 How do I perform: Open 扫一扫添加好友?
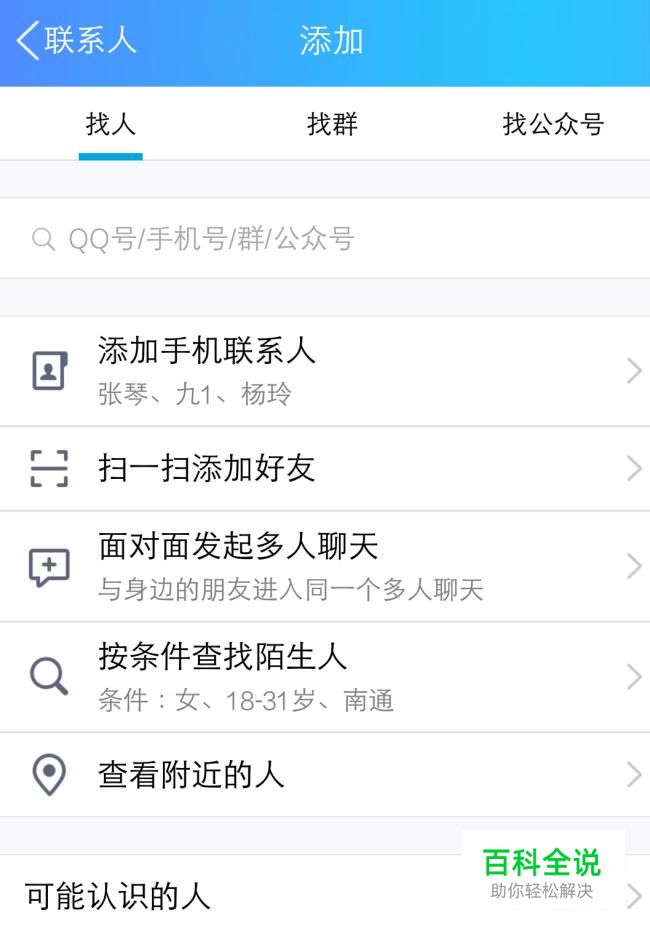click(x=325, y=468)
